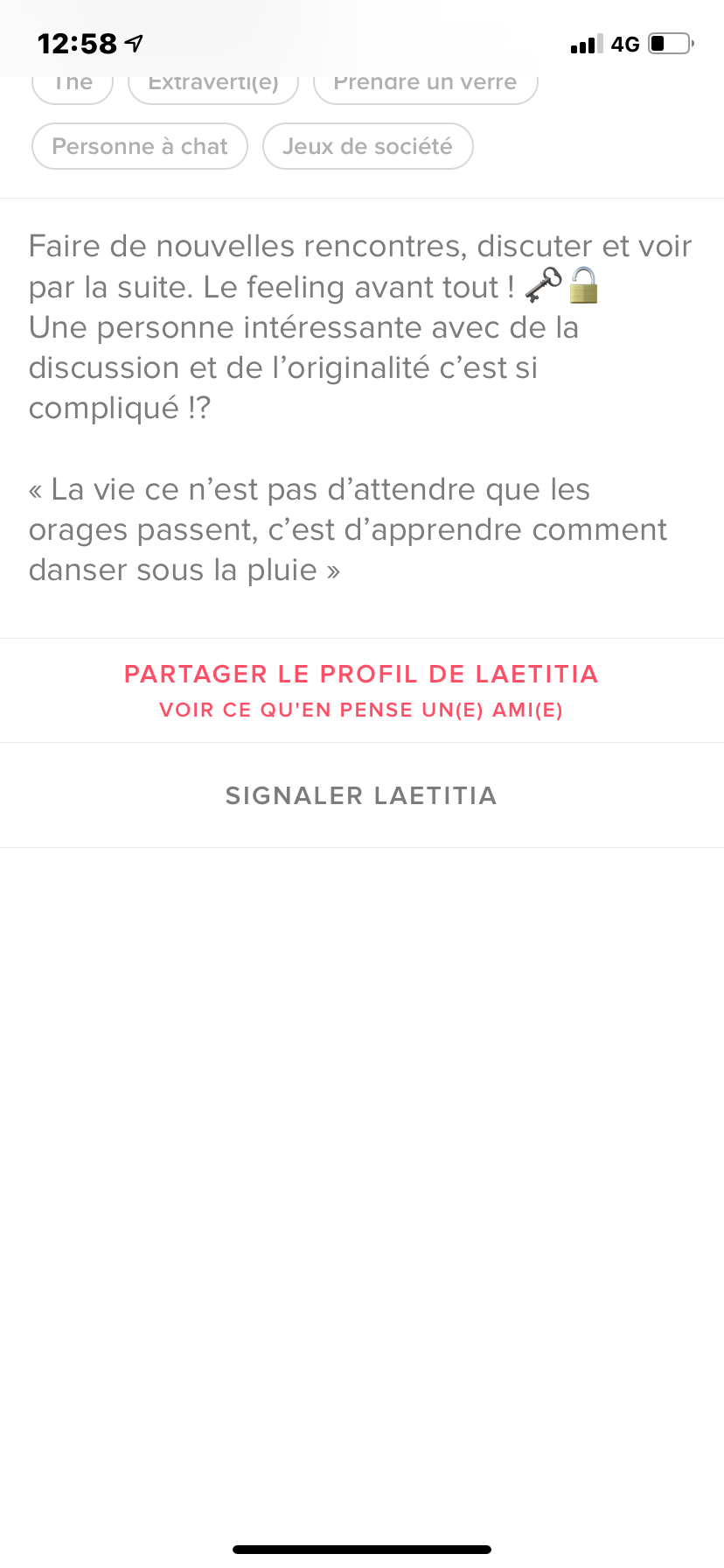Report Laetitia via Signaler Laetitia
Screen dimensions: 724x1568
point(361,795)
